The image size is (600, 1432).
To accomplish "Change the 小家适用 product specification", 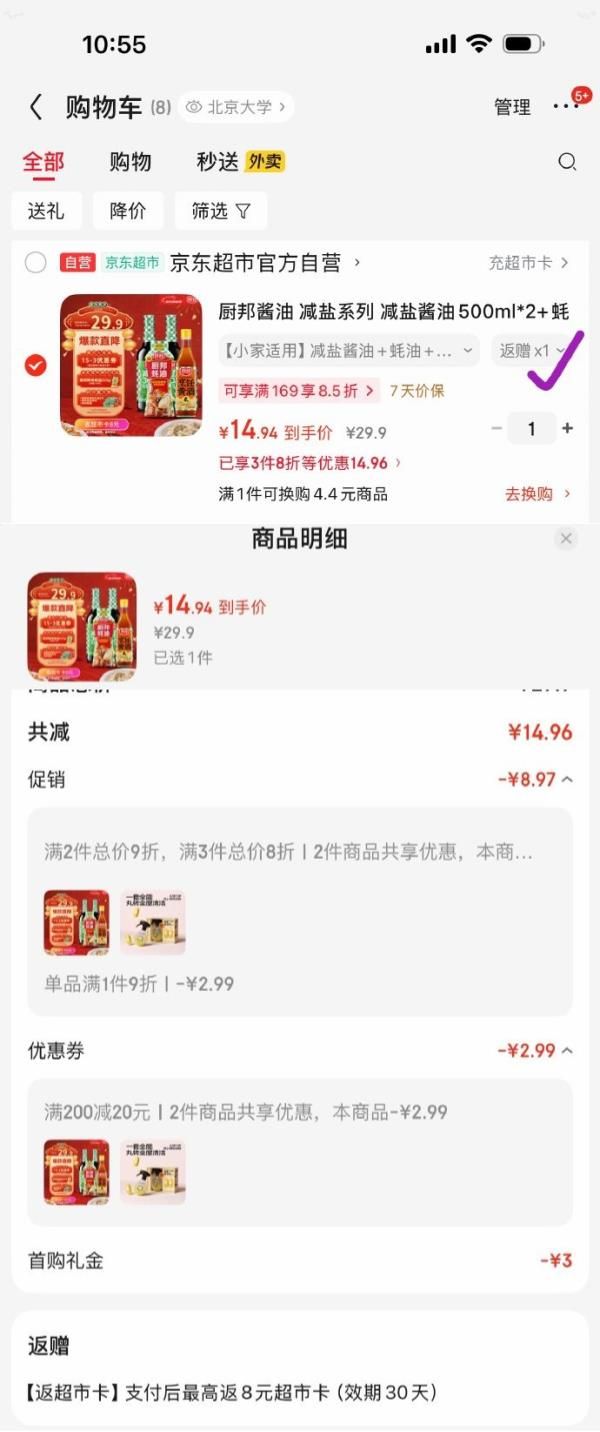I will pos(348,351).
